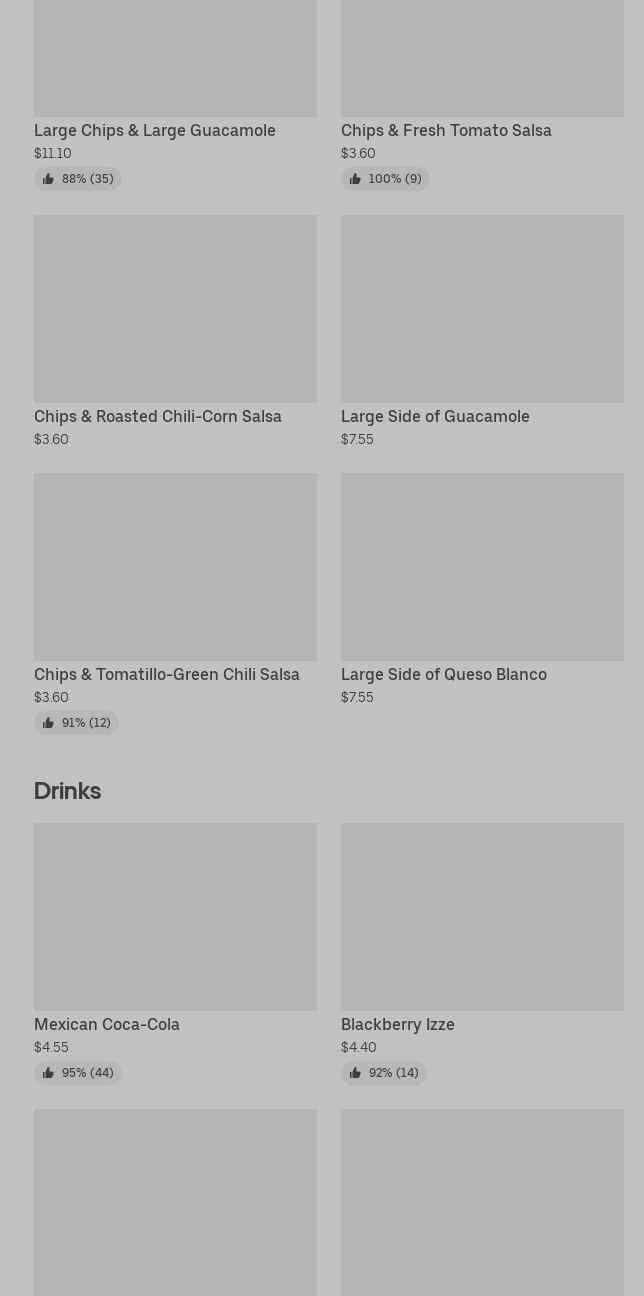Select Mexican Coca-Cola drink
Viewport: 644px width, 1296px height.
pyautogui.click(x=175, y=918)
